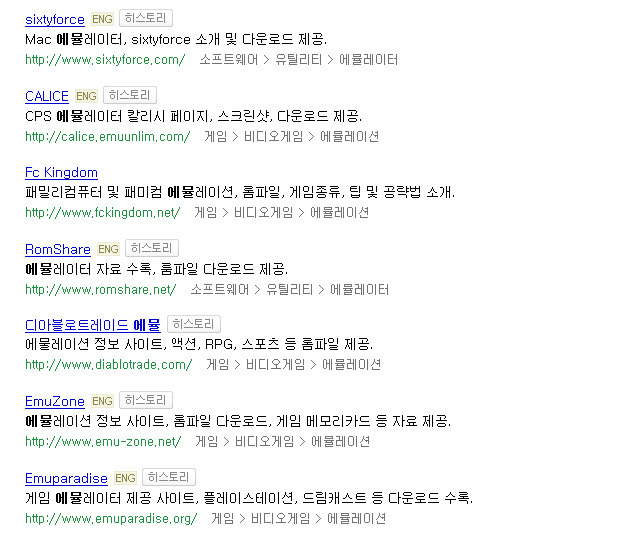
Task: Tap 히스토리 button next to EmuZone
Action: (146, 400)
